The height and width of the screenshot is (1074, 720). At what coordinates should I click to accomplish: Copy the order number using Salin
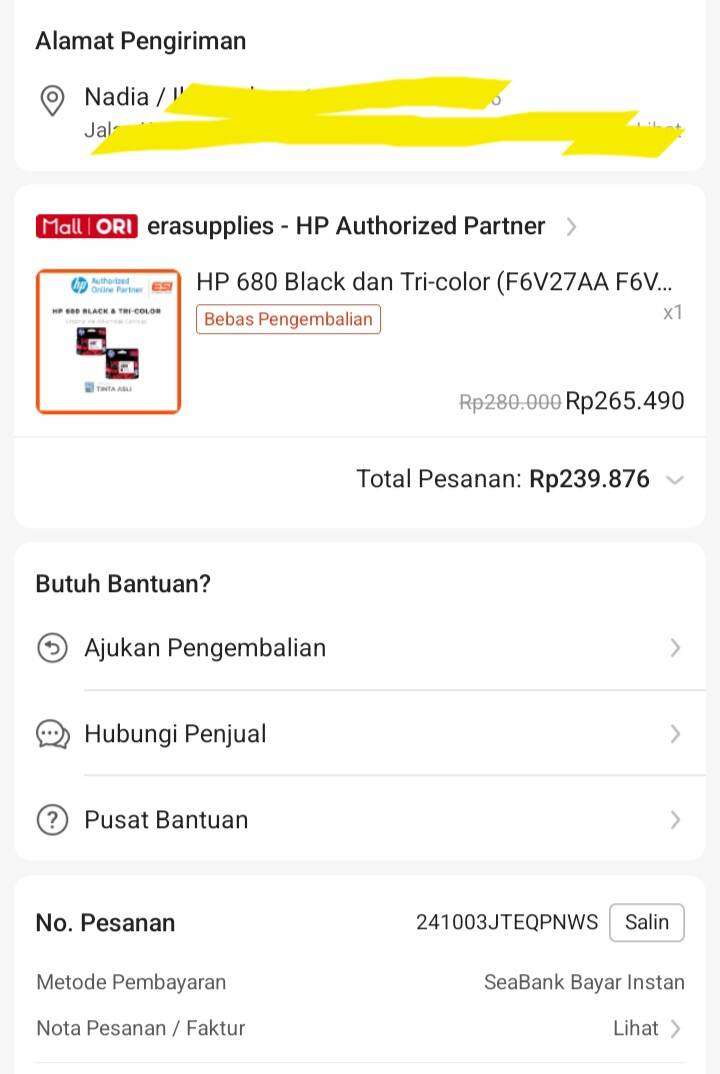tap(646, 922)
